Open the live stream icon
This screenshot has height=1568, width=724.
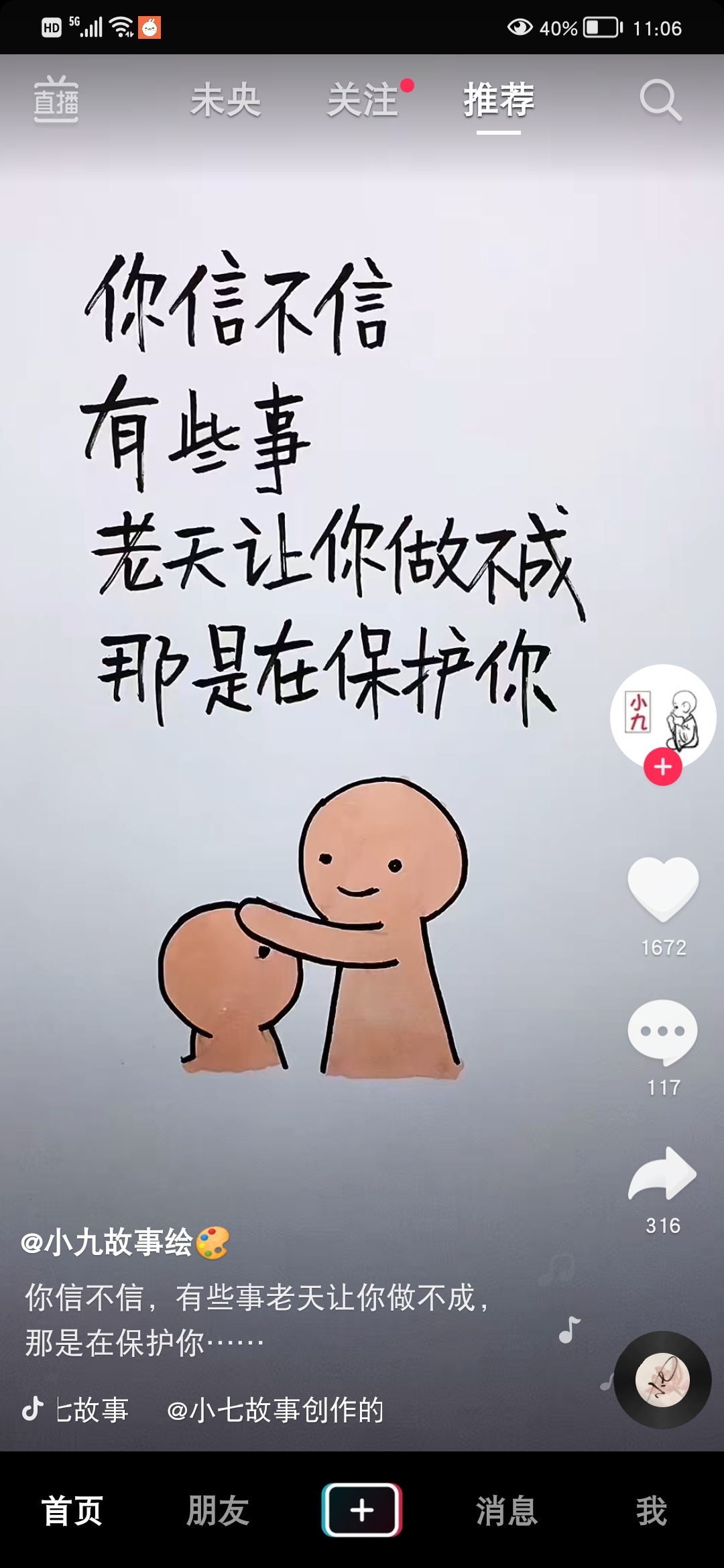[56, 99]
